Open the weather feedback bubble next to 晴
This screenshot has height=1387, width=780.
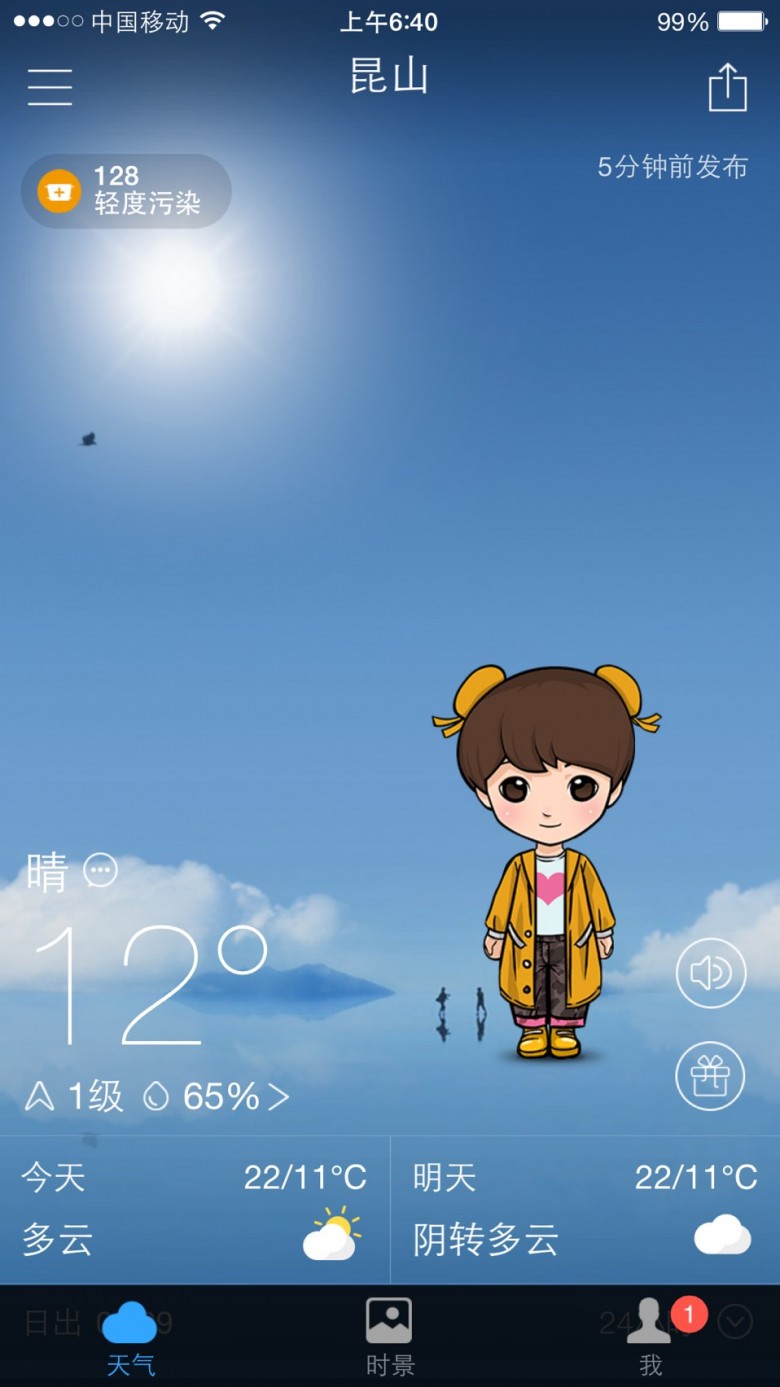coord(100,870)
